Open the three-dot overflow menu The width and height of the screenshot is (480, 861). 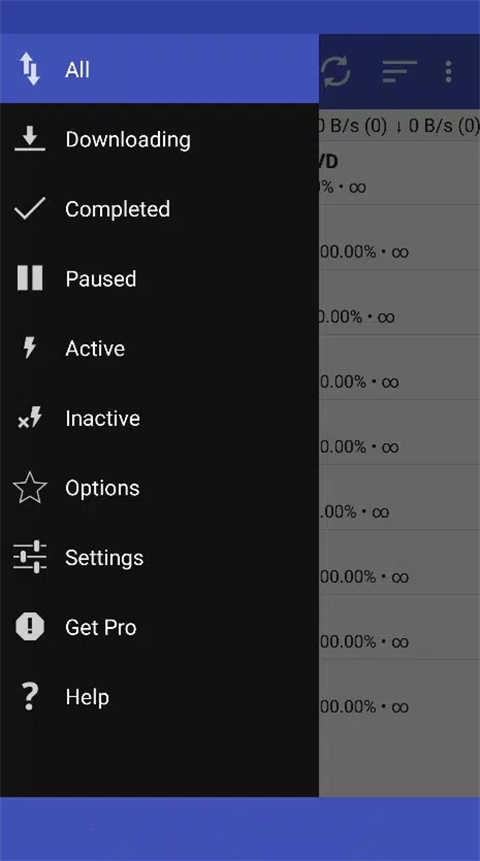tap(449, 71)
